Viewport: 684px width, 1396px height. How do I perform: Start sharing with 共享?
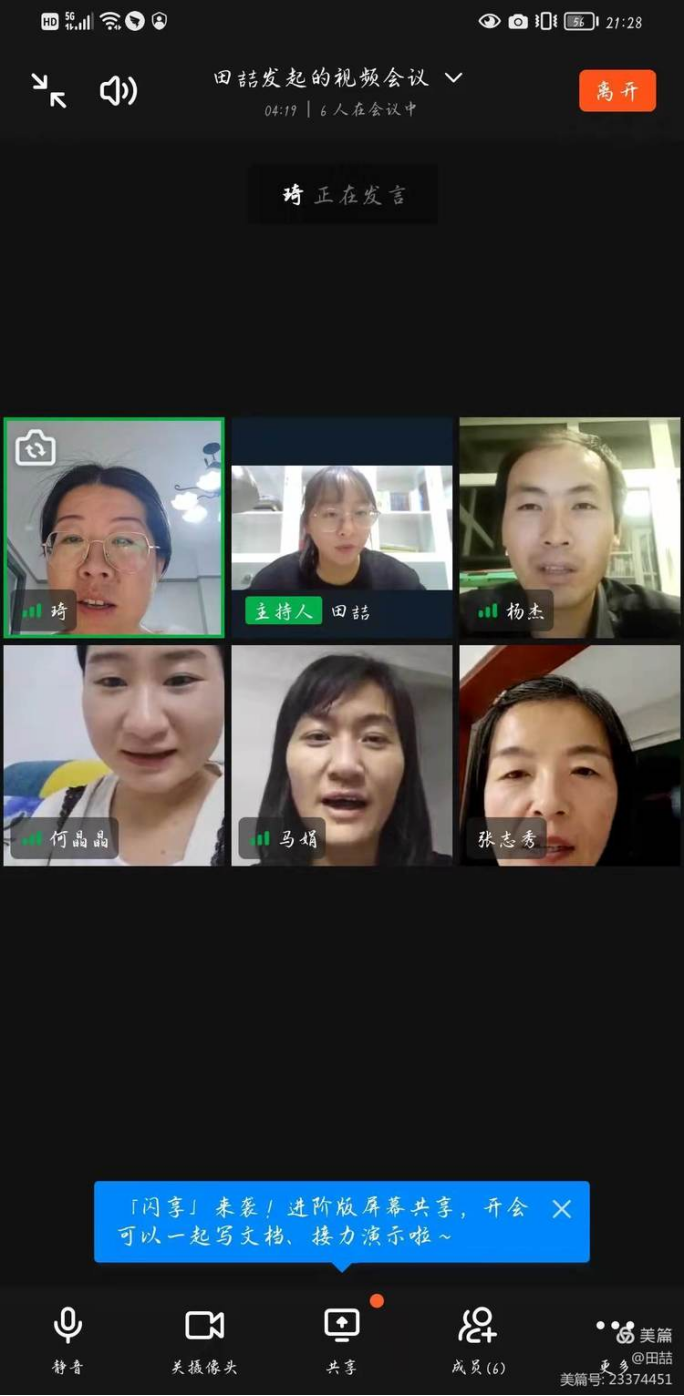pyautogui.click(x=342, y=1338)
